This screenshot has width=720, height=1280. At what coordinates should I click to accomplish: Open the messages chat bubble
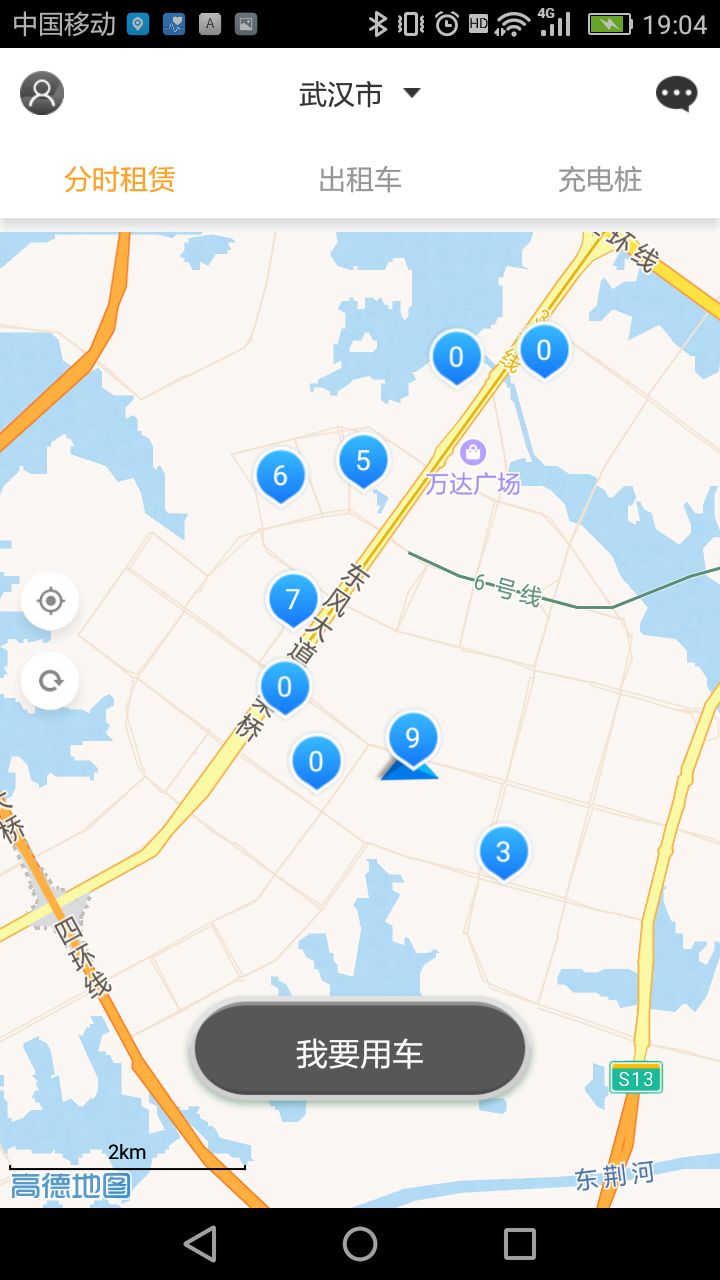point(676,94)
